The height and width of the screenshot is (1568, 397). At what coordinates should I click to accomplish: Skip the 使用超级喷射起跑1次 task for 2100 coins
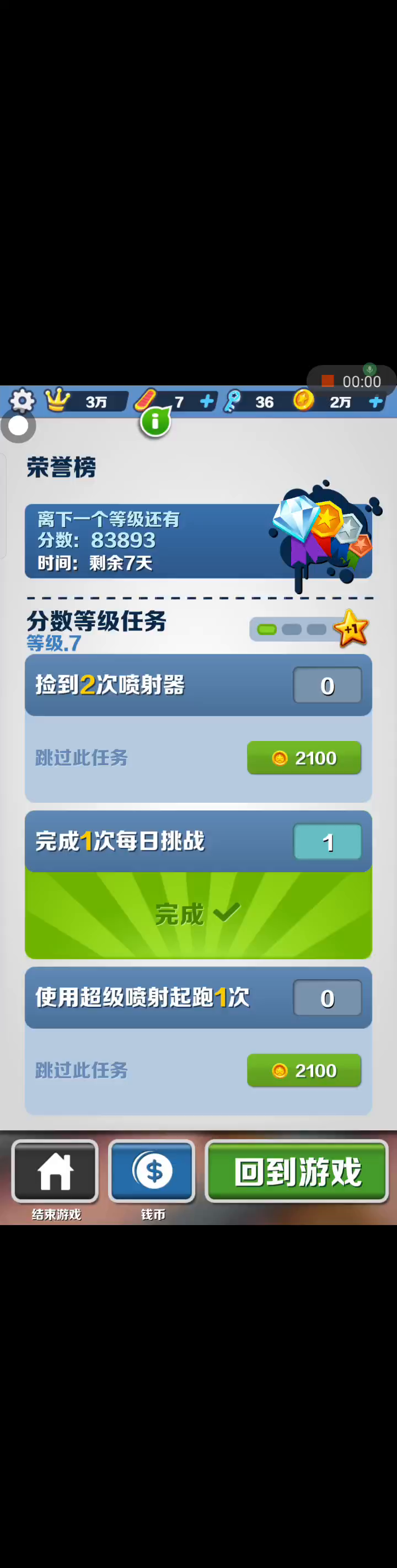[x=304, y=1070]
